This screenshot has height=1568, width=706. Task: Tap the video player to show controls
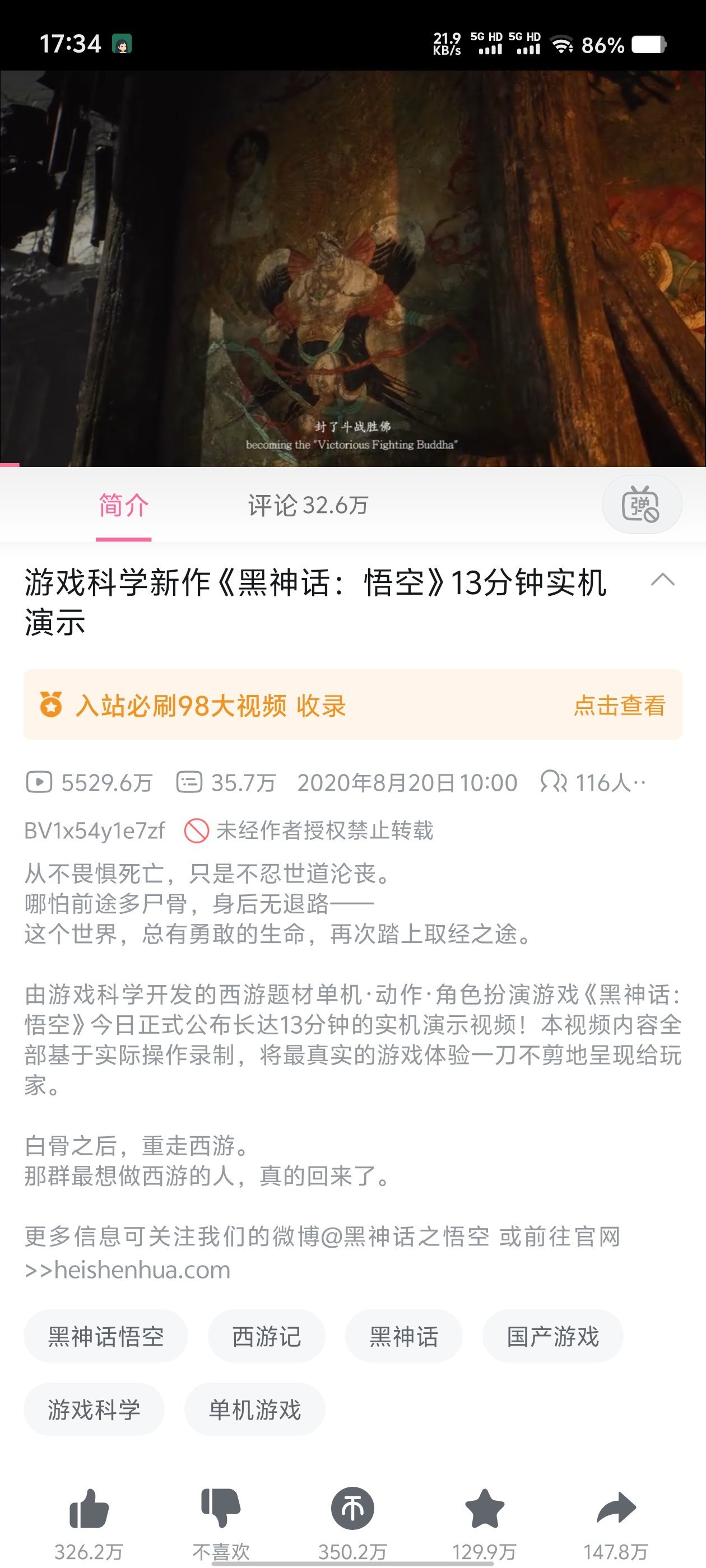(x=352, y=268)
